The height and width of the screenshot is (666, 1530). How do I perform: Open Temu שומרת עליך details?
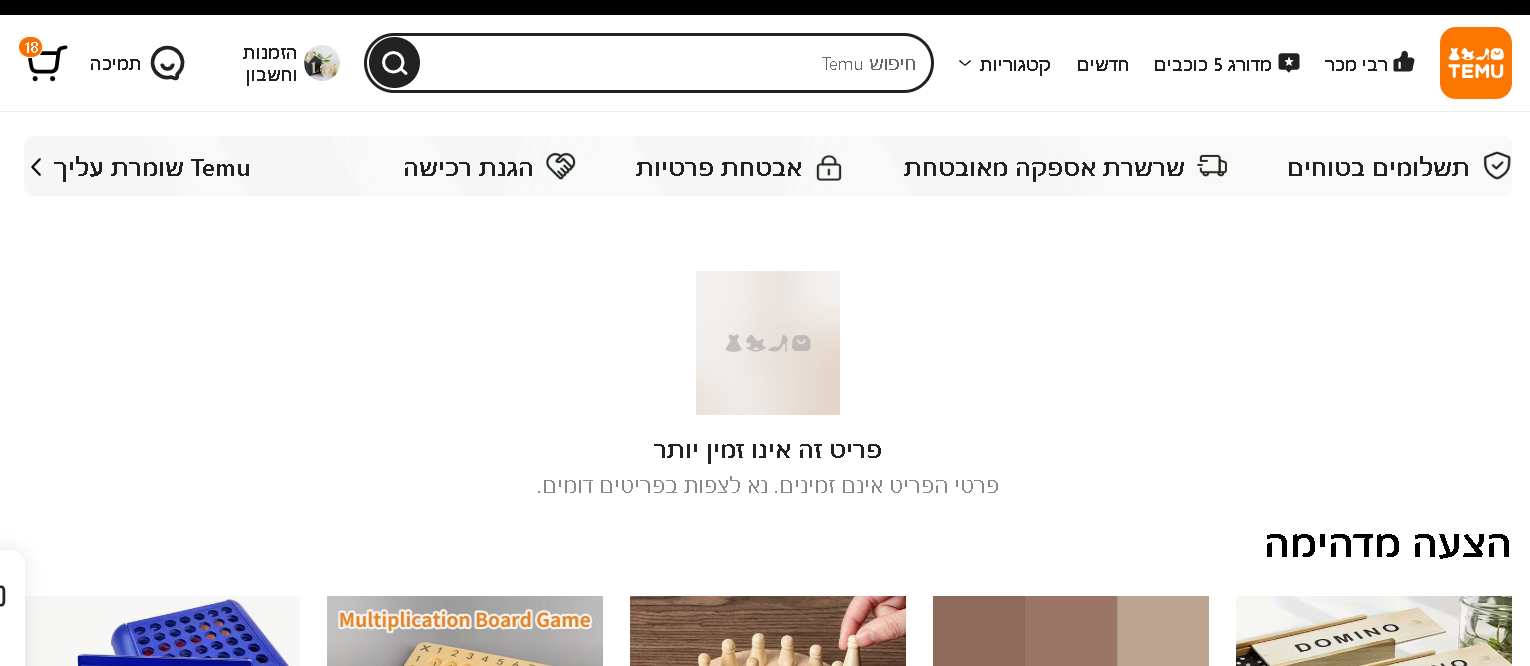[x=140, y=167]
